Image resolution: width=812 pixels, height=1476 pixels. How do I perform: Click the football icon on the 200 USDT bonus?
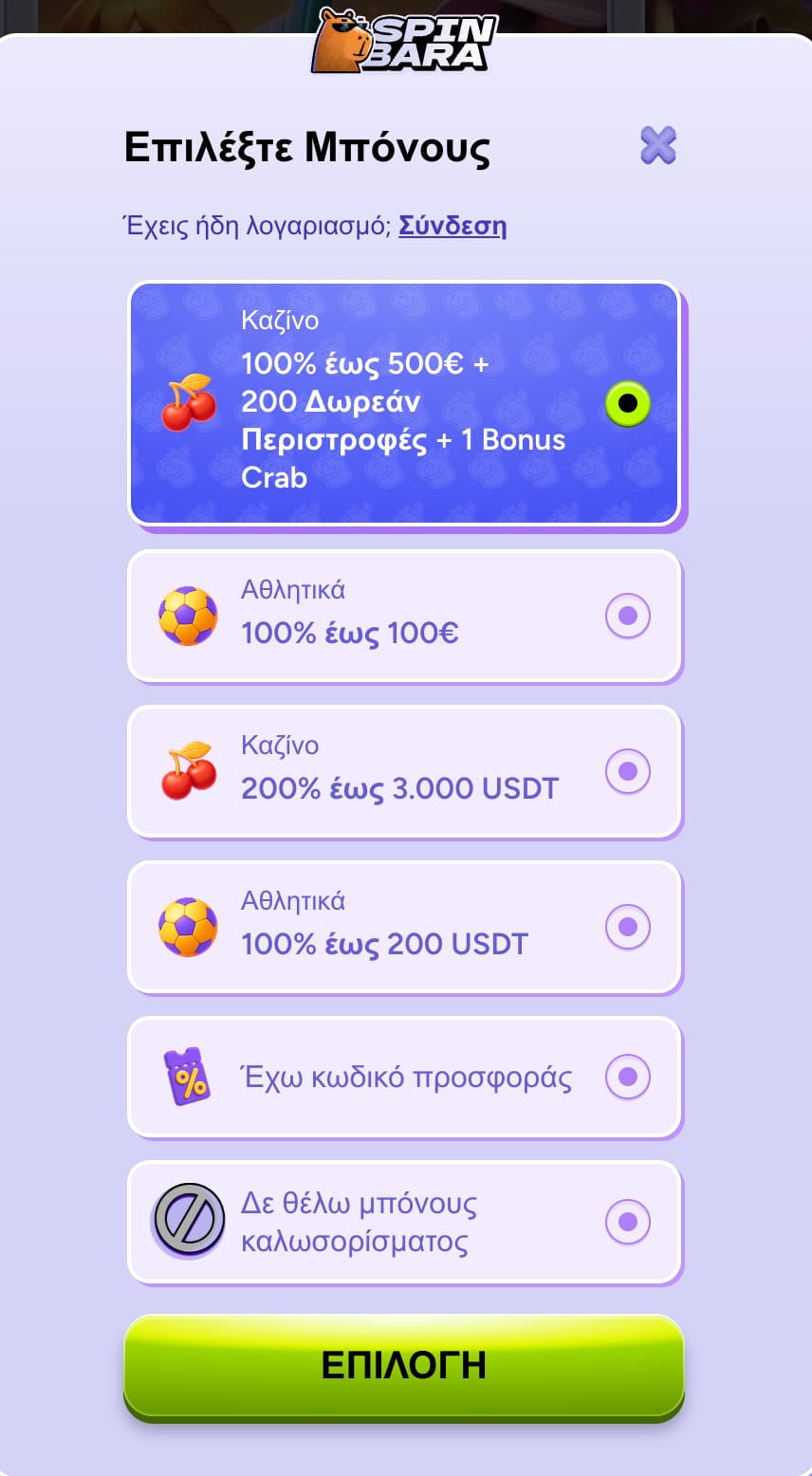[188, 927]
